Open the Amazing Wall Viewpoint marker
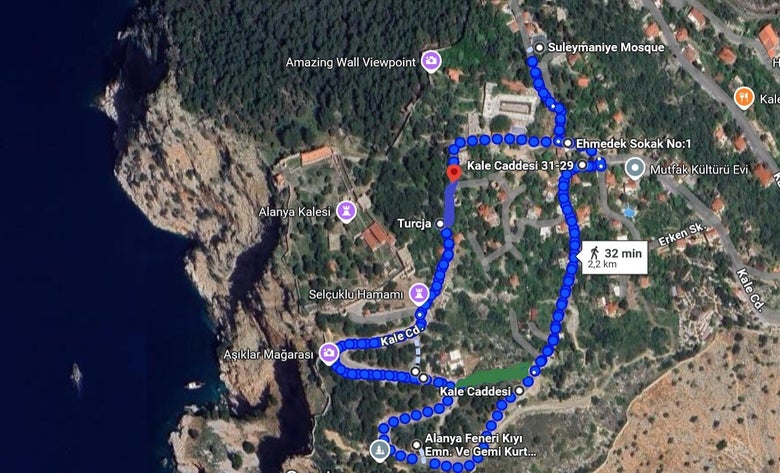780x473 pixels. tap(431, 62)
